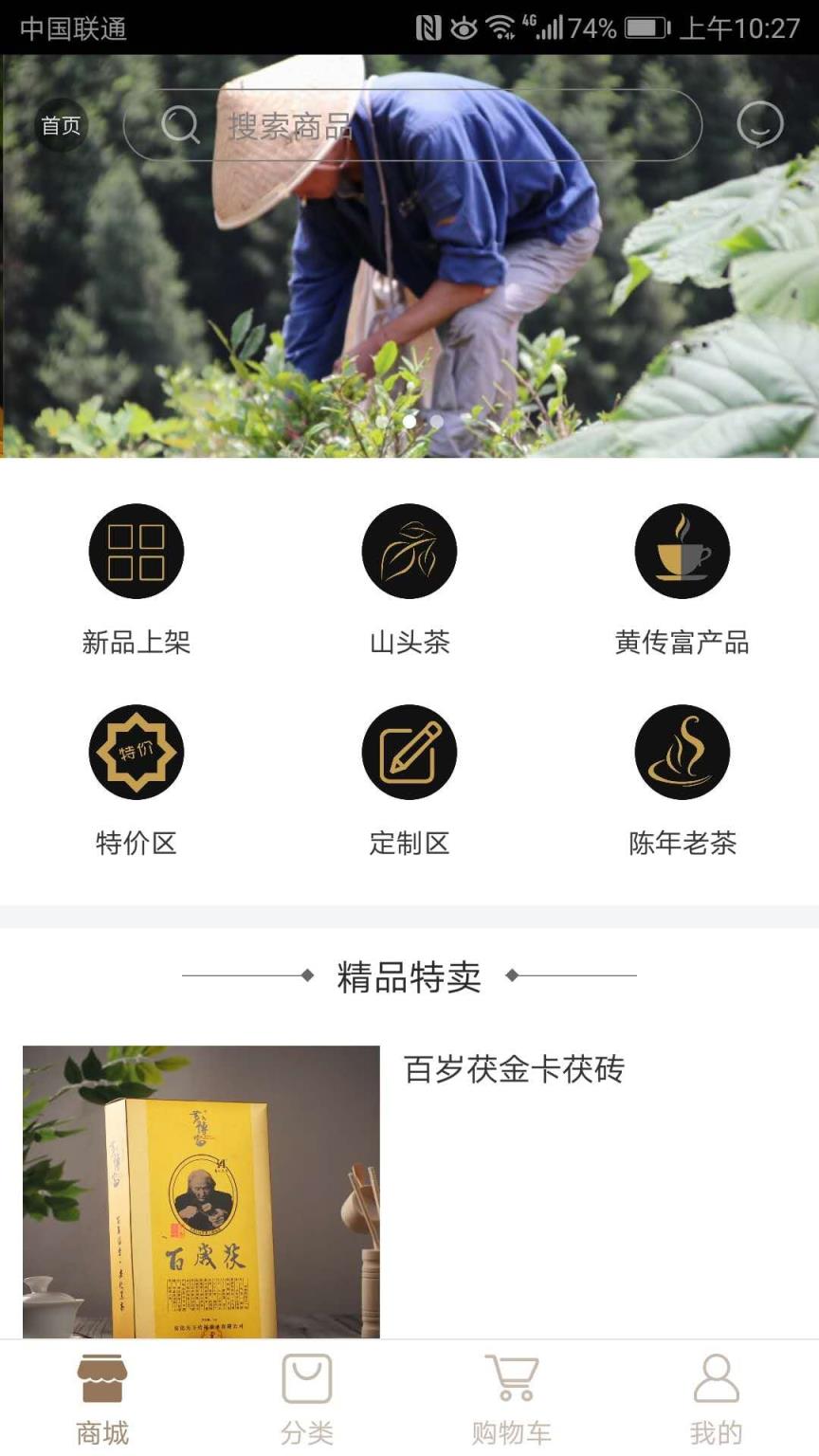
Task: Tap the magnifier icon in search bar
Action: (180, 125)
